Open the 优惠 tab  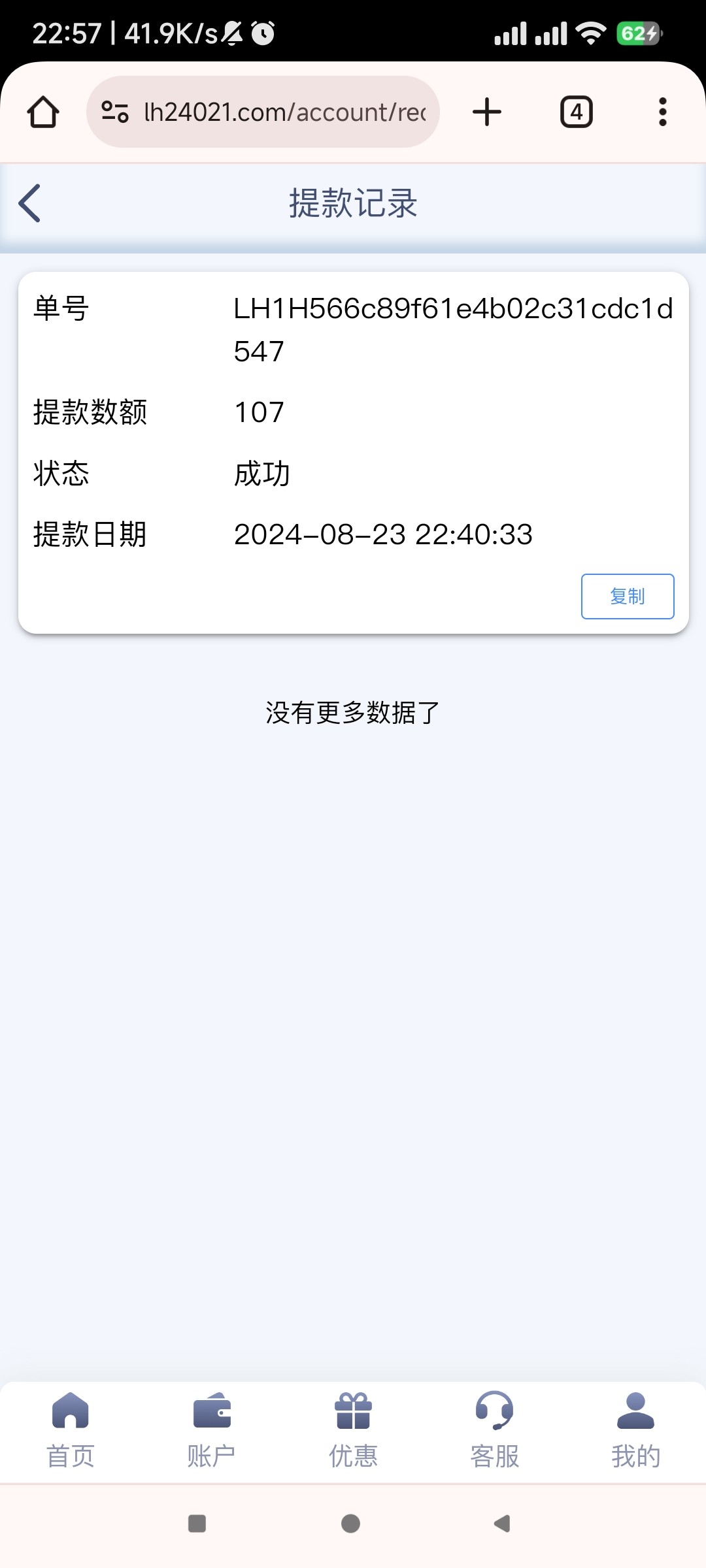tap(353, 1431)
